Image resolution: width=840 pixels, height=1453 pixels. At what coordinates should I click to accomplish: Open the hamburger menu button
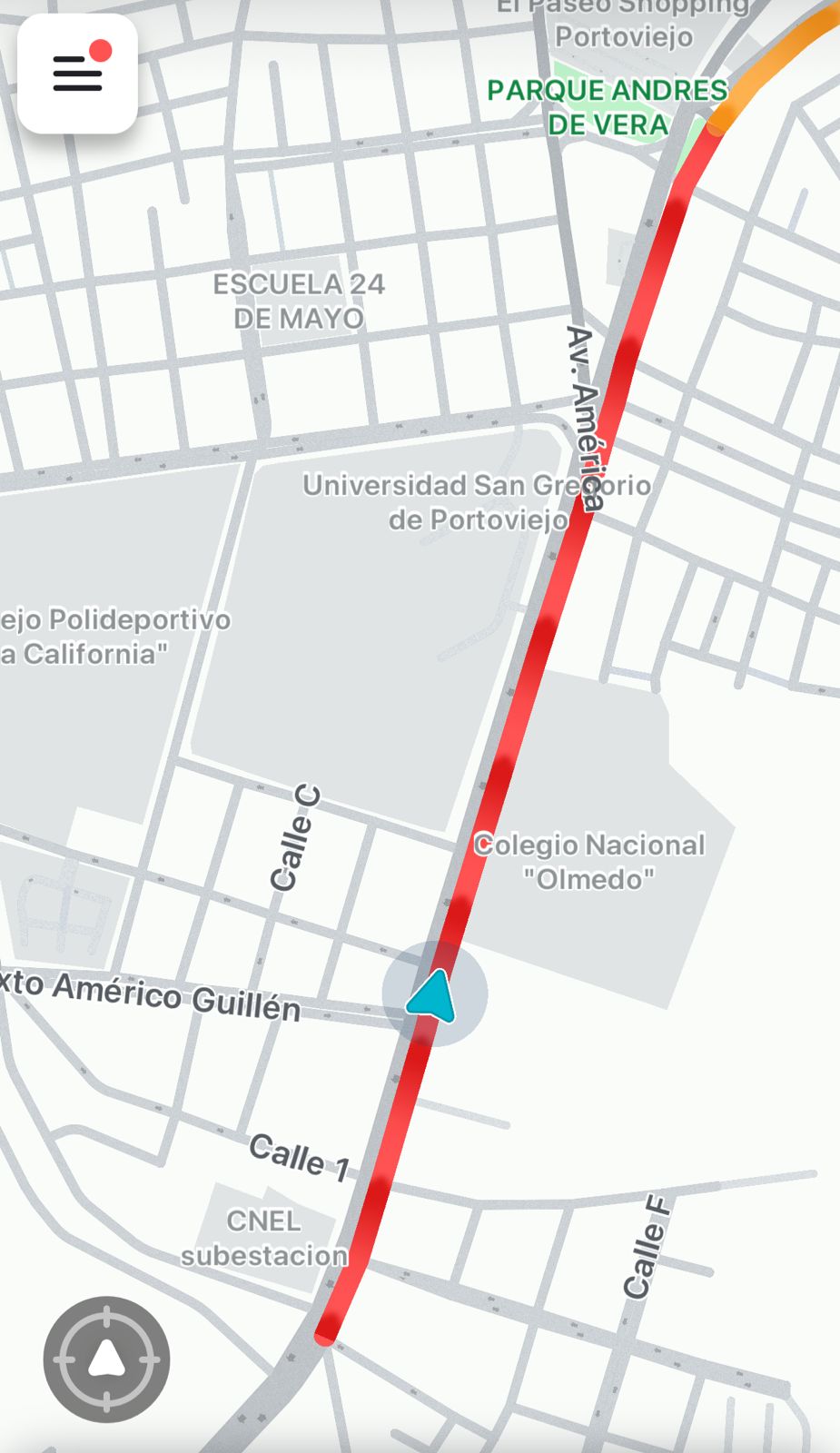click(77, 74)
